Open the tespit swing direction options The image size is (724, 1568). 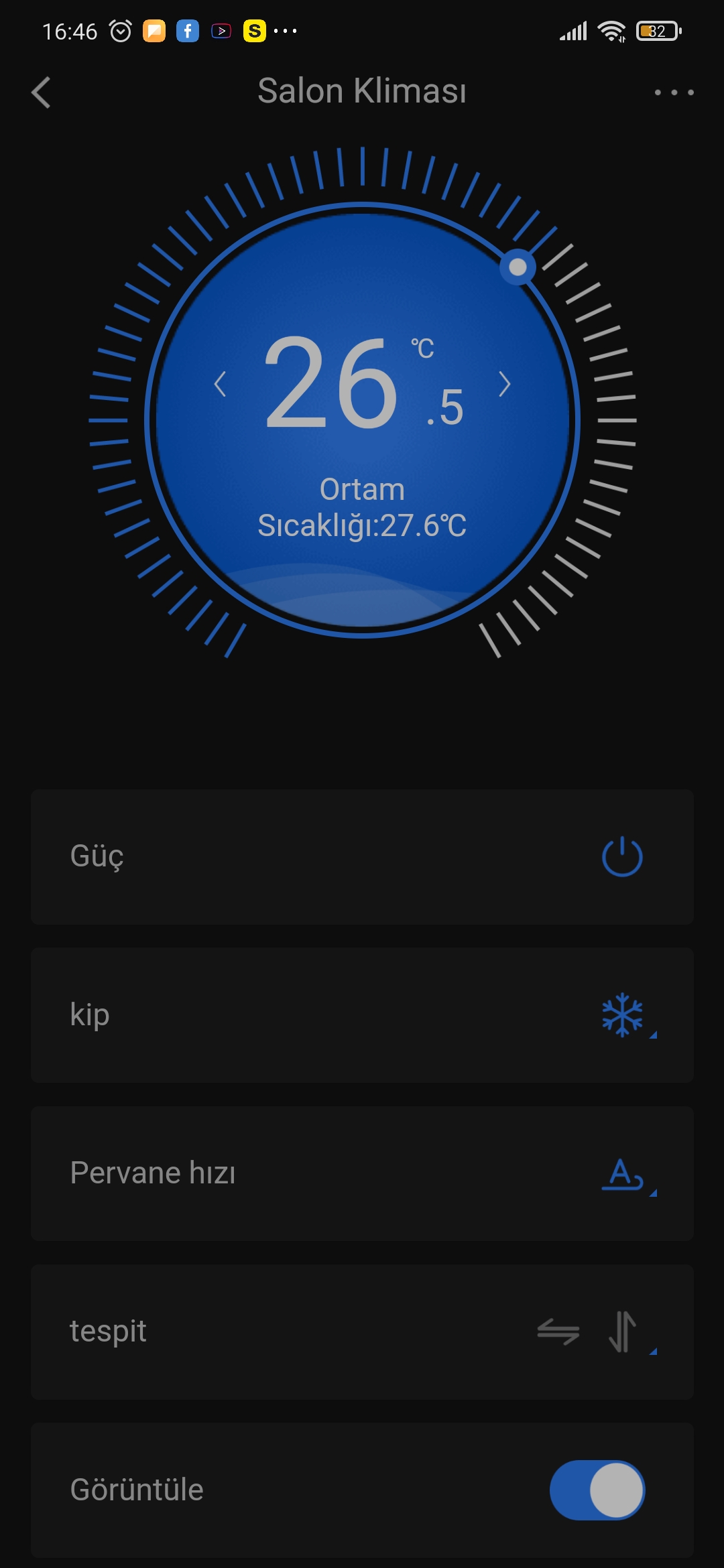(x=362, y=1331)
